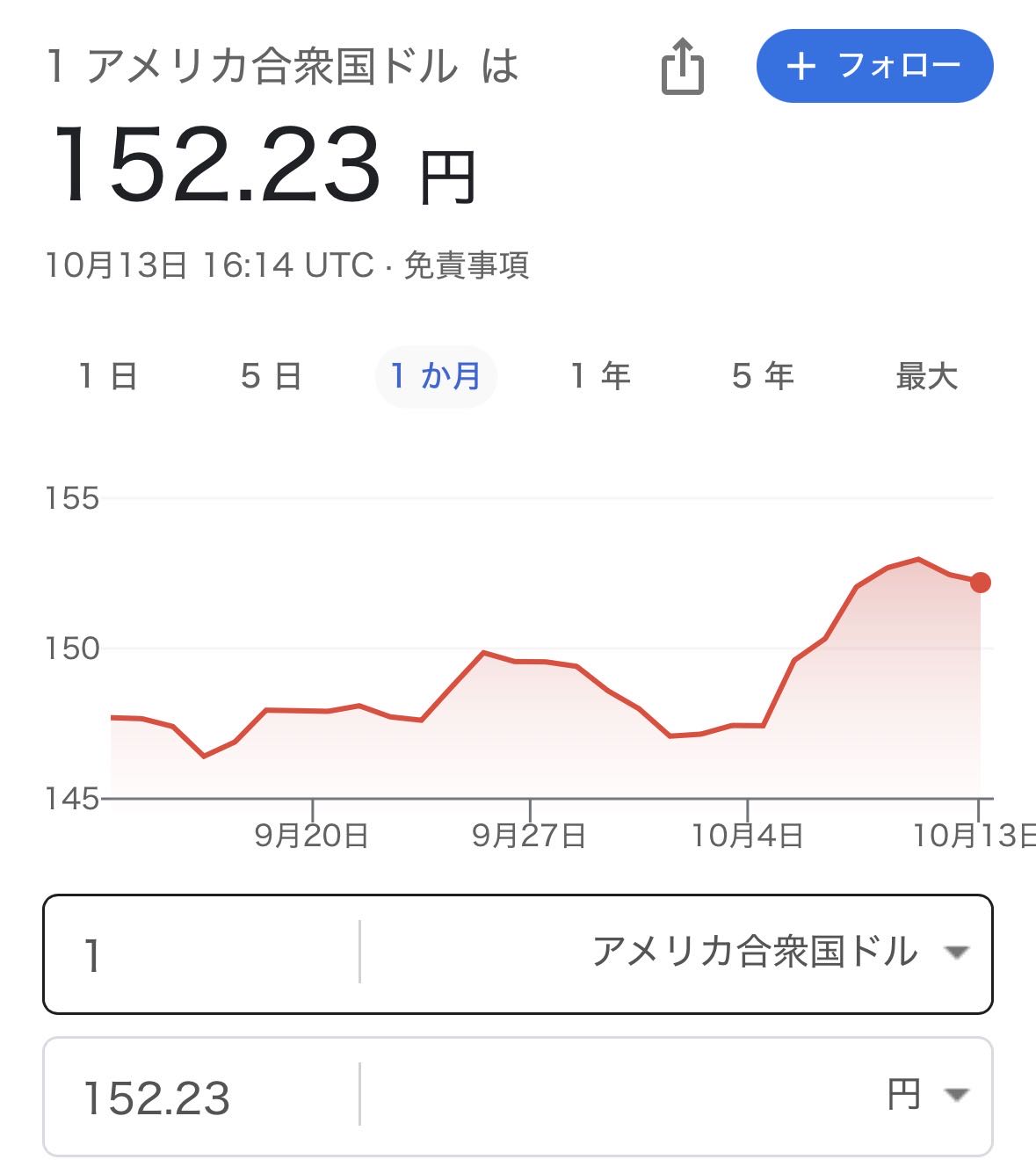The width and height of the screenshot is (1036, 1174).
Task: Share this exchange rate
Action: [x=682, y=67]
